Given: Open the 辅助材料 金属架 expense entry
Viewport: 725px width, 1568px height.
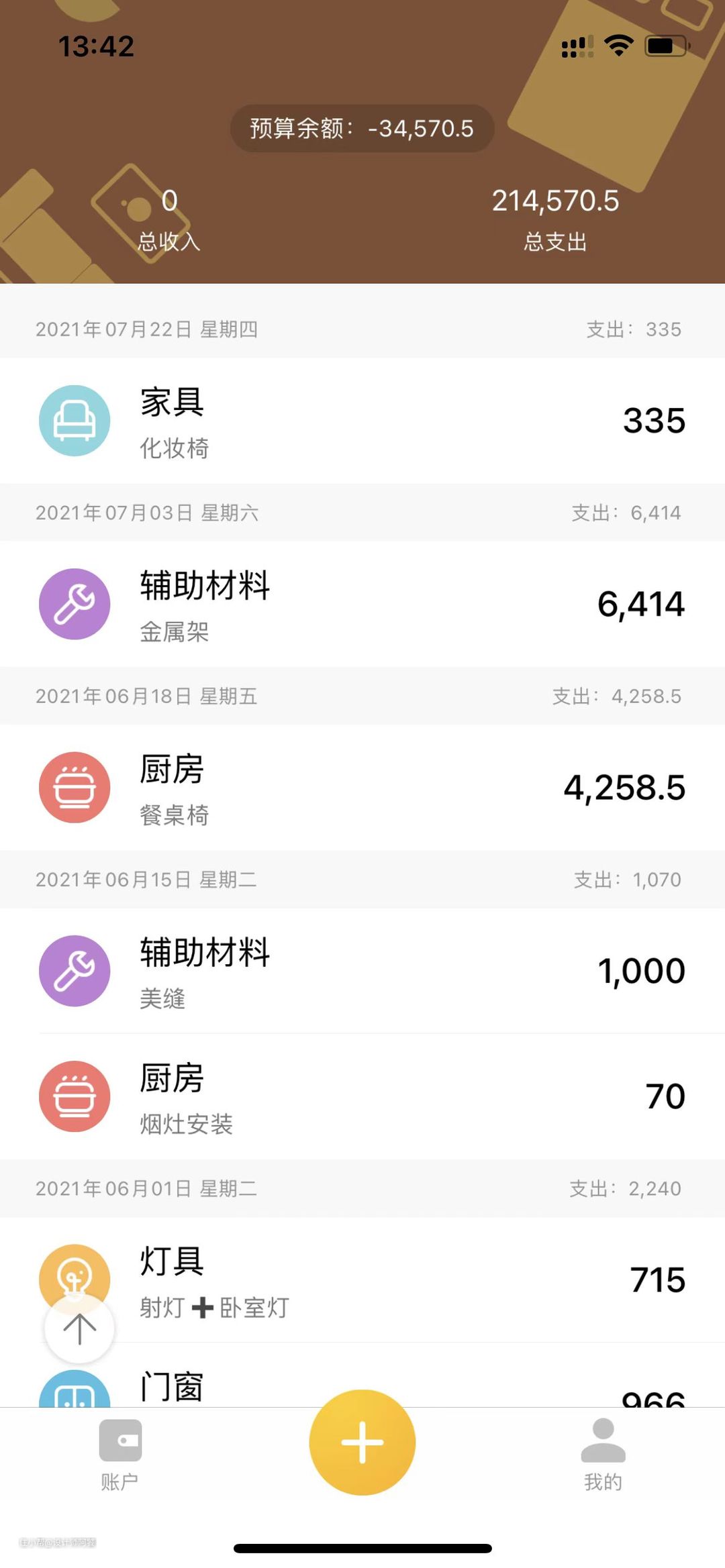Looking at the screenshot, I should (362, 604).
